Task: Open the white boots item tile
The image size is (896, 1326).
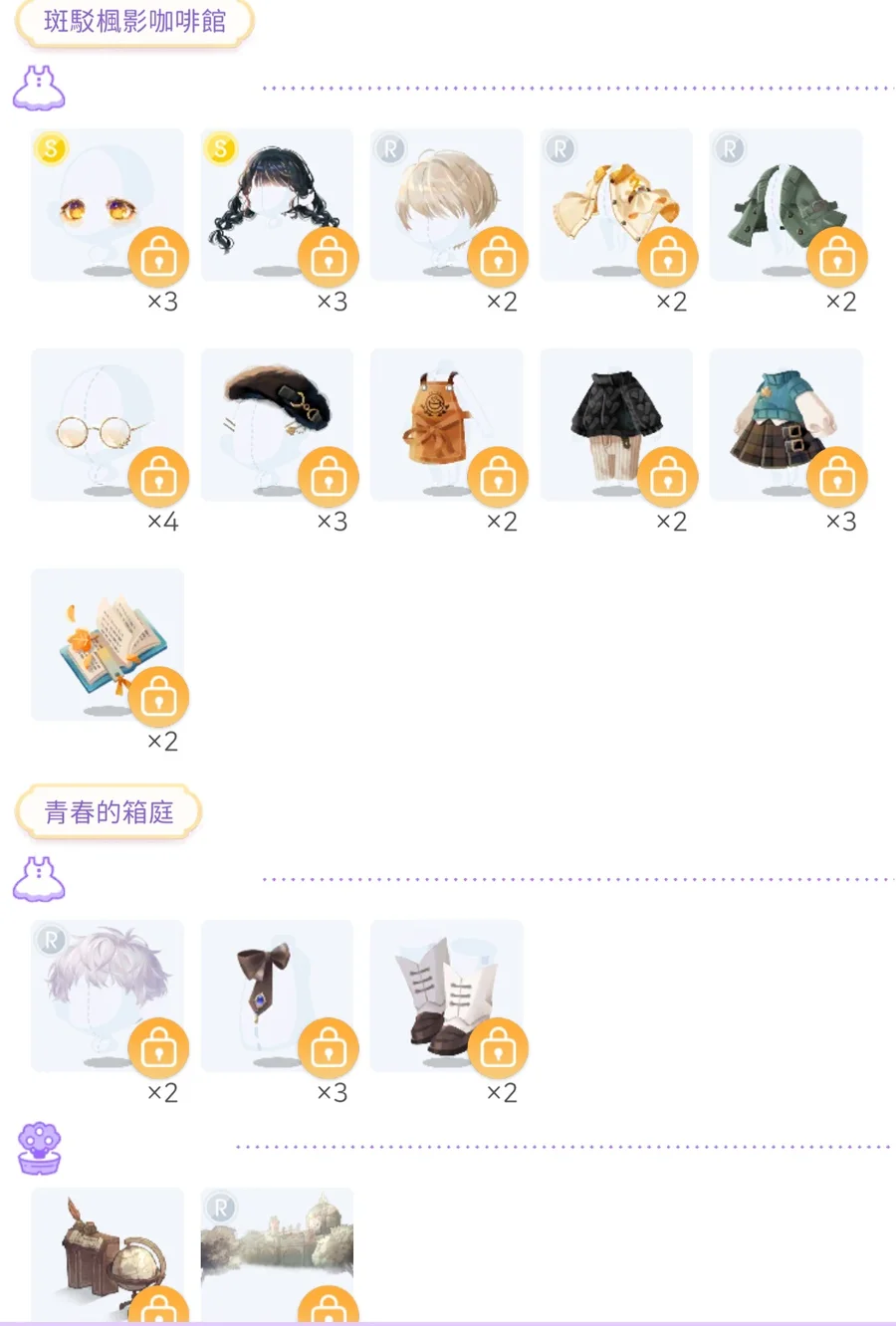Action: point(445,995)
